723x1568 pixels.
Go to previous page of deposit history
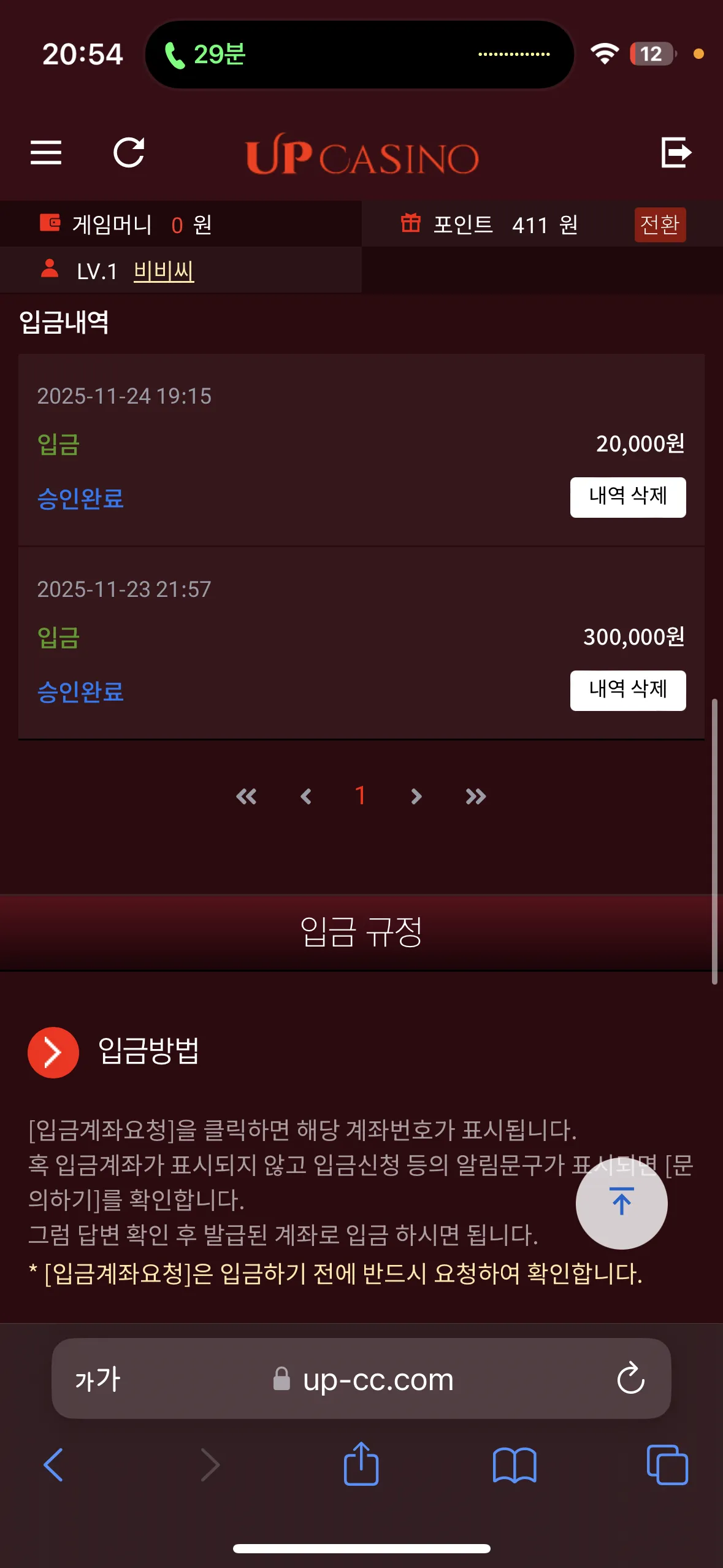[x=306, y=796]
